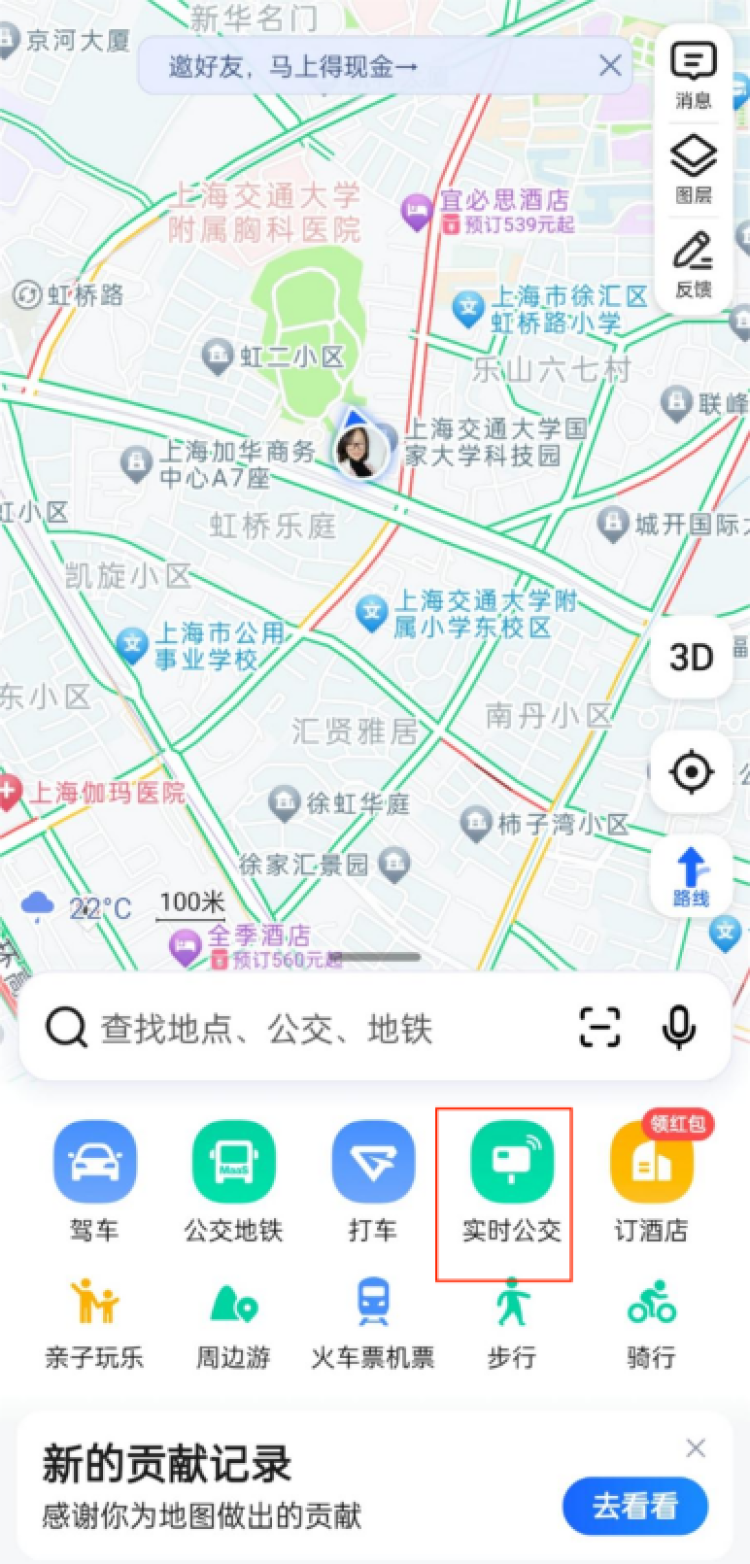Screen dimensions: 750x1564
Task: Open the 路线 route planner
Action: click(691, 876)
